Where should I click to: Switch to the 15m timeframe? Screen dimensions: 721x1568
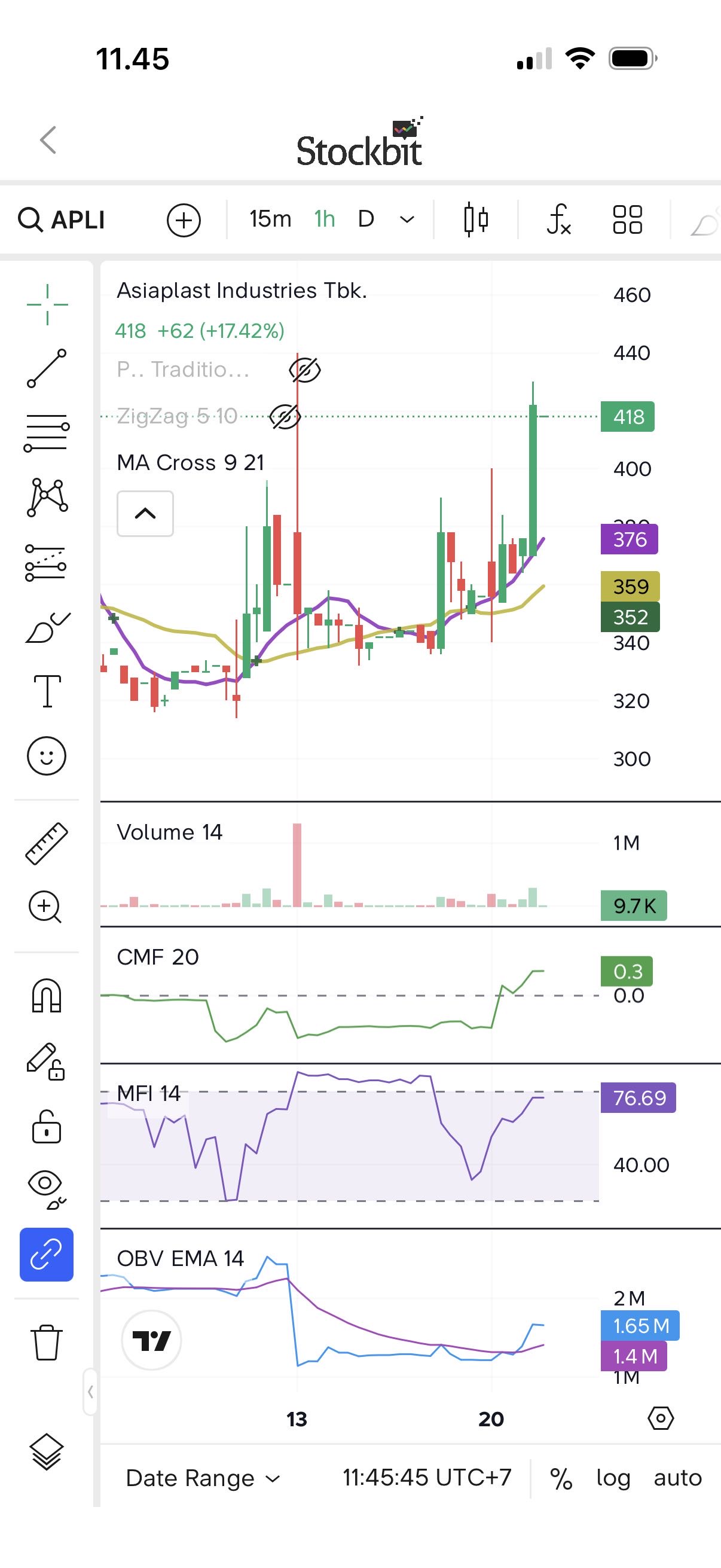click(270, 219)
